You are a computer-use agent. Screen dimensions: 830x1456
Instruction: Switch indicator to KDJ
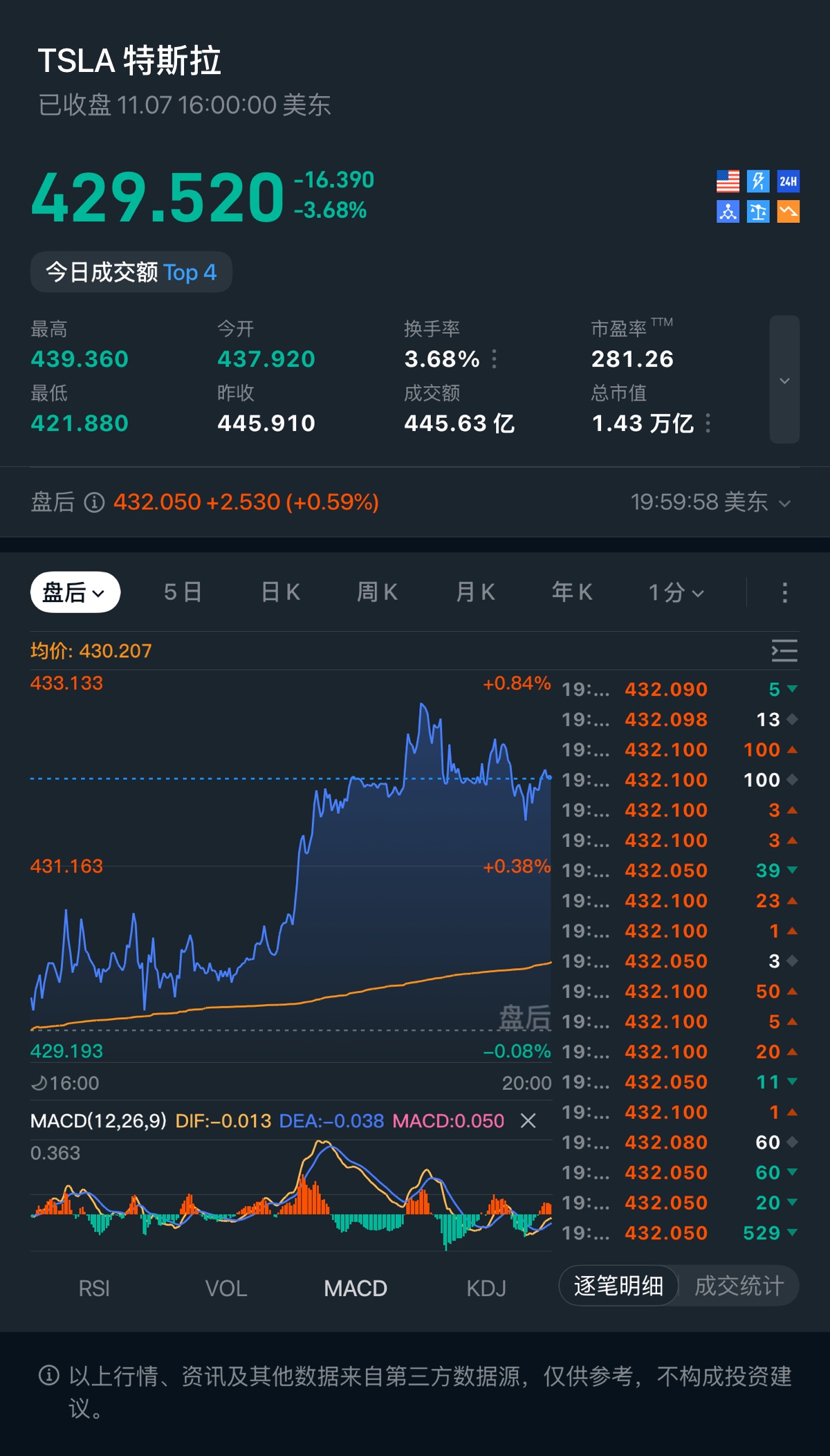click(x=486, y=1289)
